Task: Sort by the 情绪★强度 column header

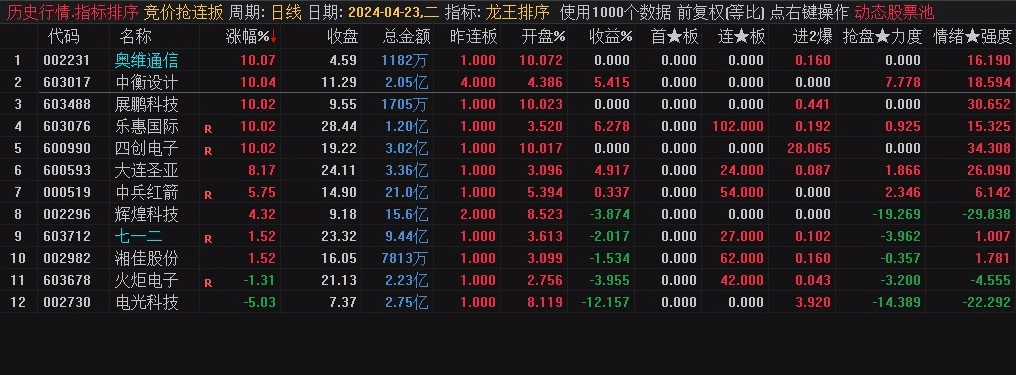Action: 971,37
